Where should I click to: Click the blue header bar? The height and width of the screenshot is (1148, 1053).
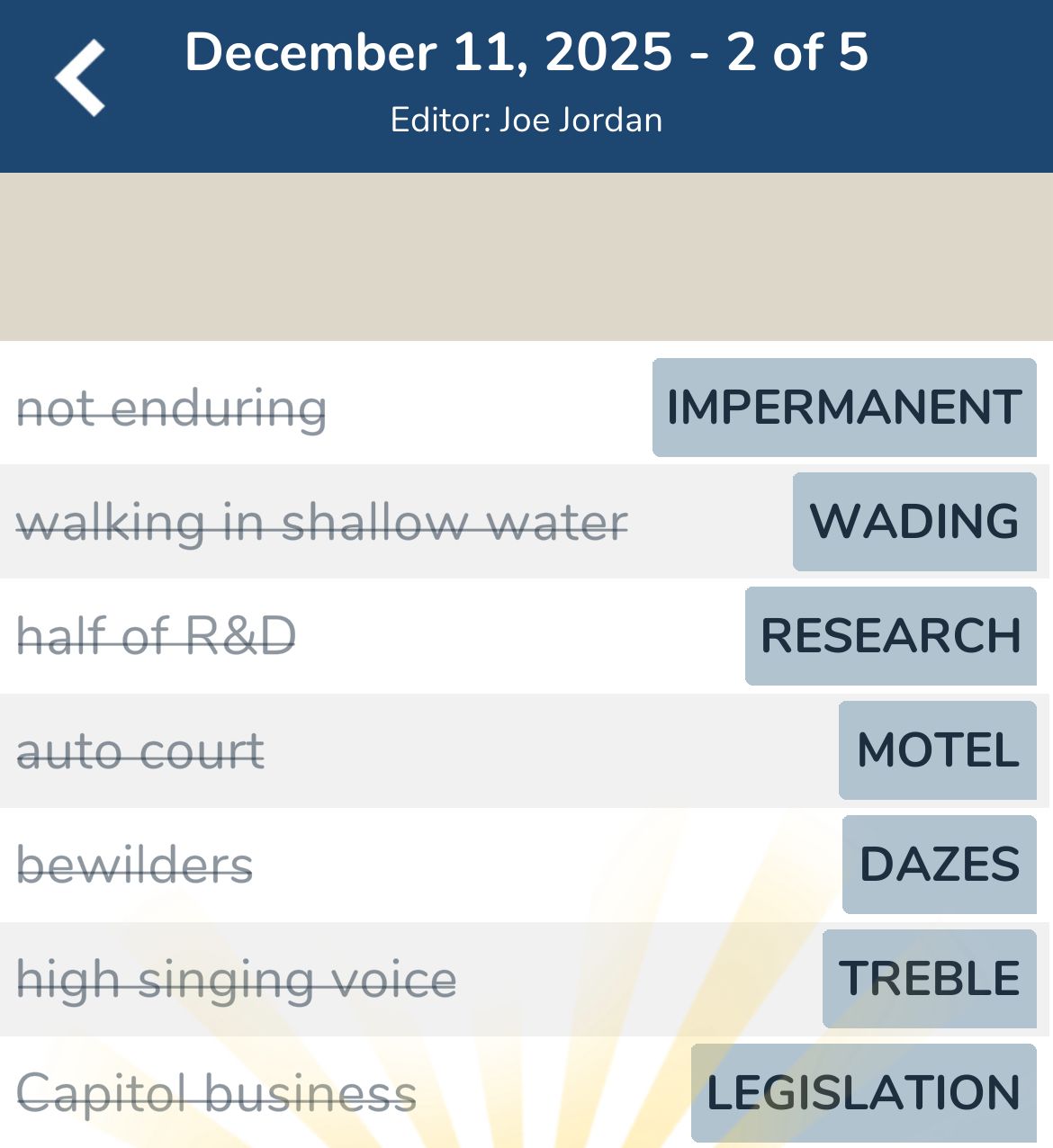(526, 85)
